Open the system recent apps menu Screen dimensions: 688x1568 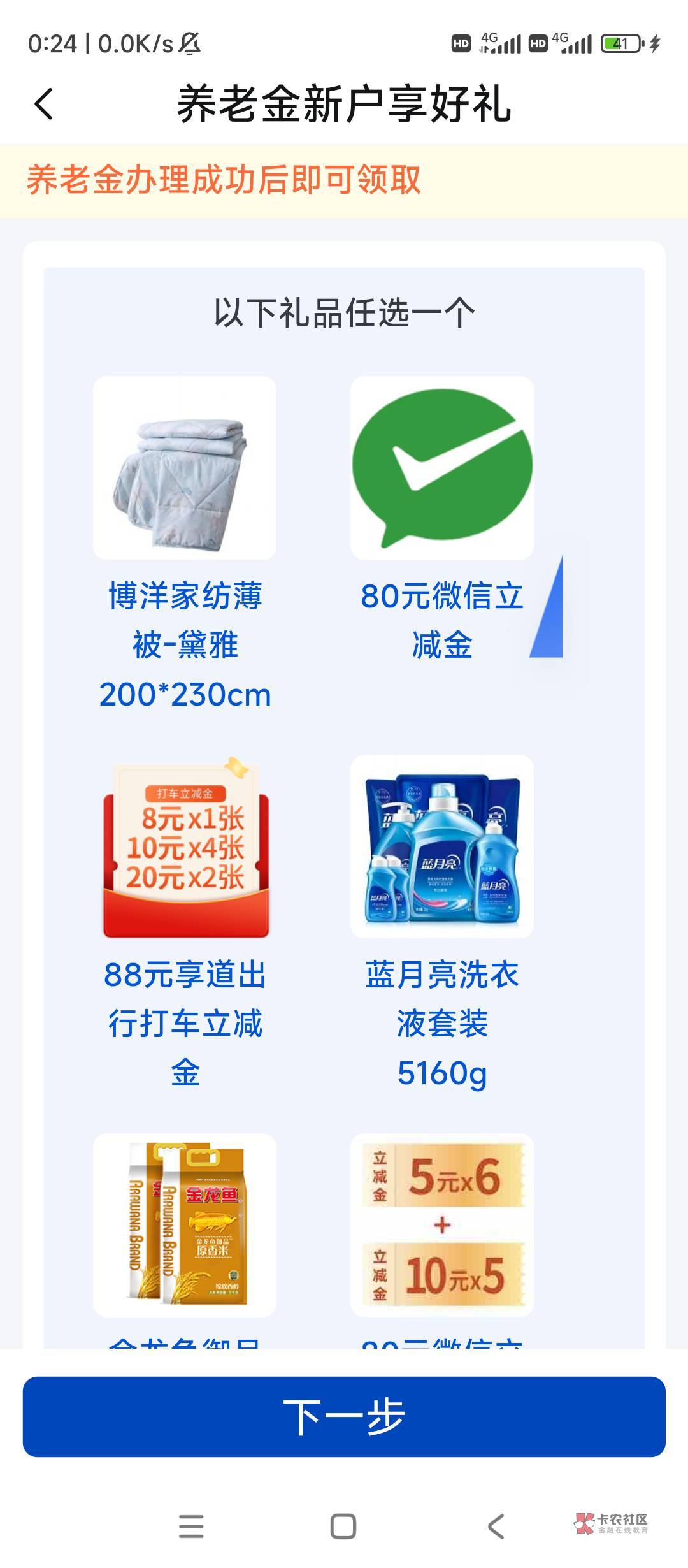191,1526
